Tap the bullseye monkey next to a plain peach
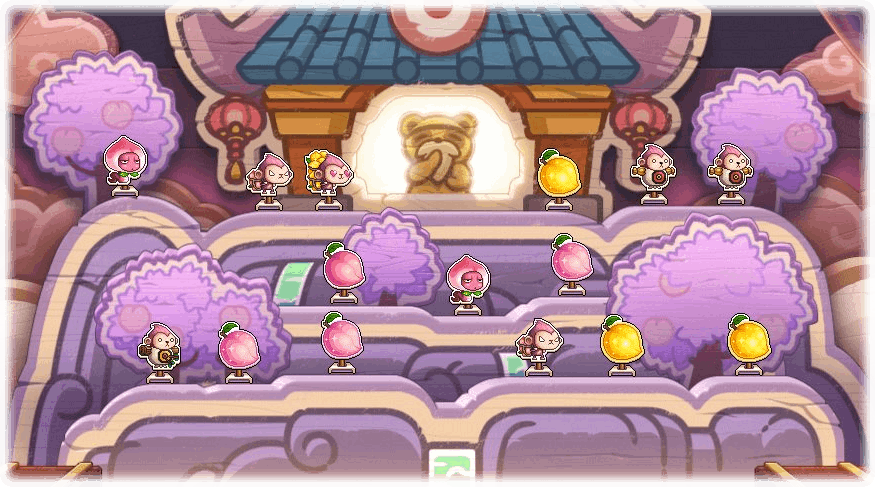Viewport: 875px width, 487px height. 160,347
